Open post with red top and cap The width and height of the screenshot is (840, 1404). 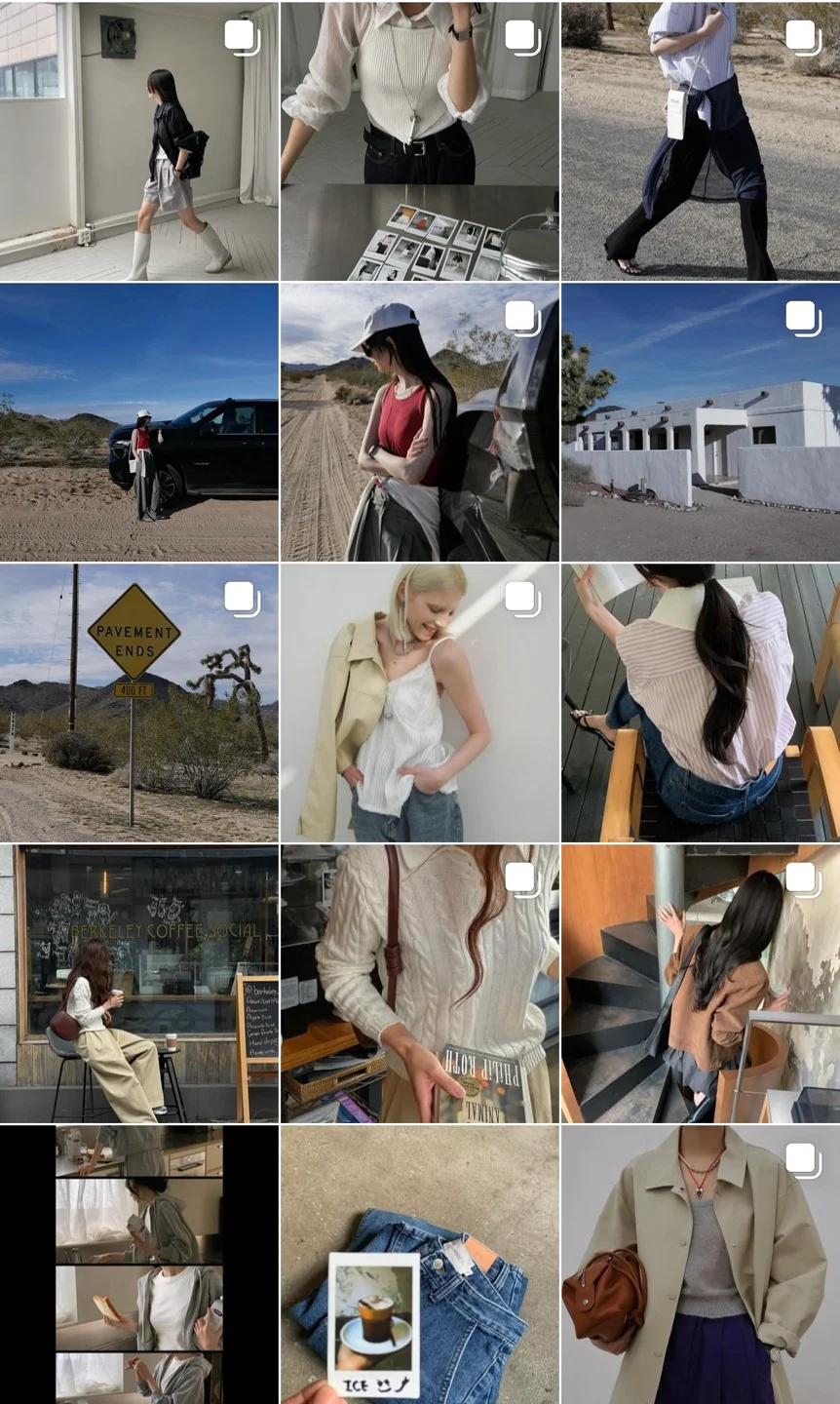click(419, 422)
